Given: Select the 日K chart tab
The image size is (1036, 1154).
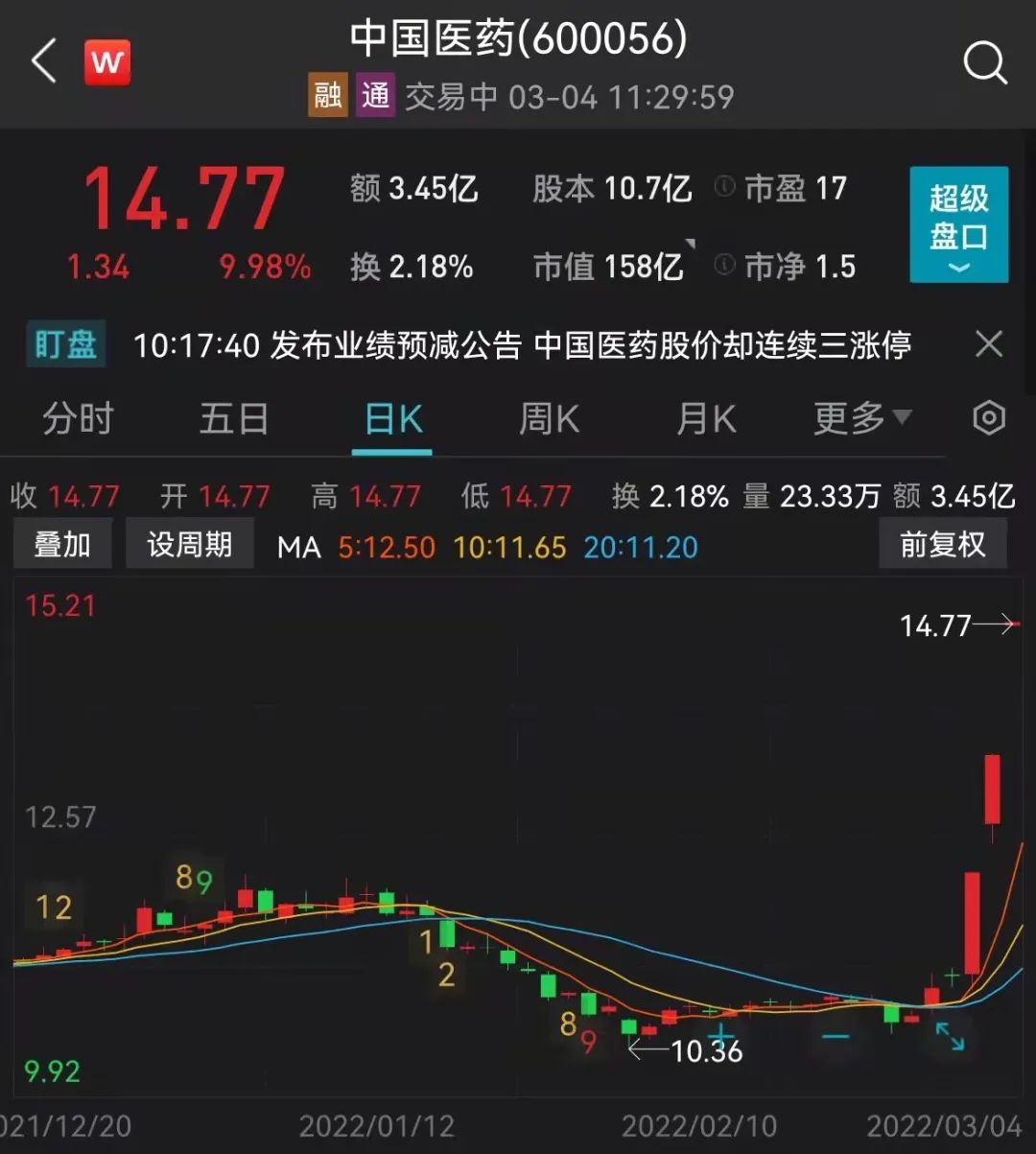Looking at the screenshot, I should [x=393, y=419].
